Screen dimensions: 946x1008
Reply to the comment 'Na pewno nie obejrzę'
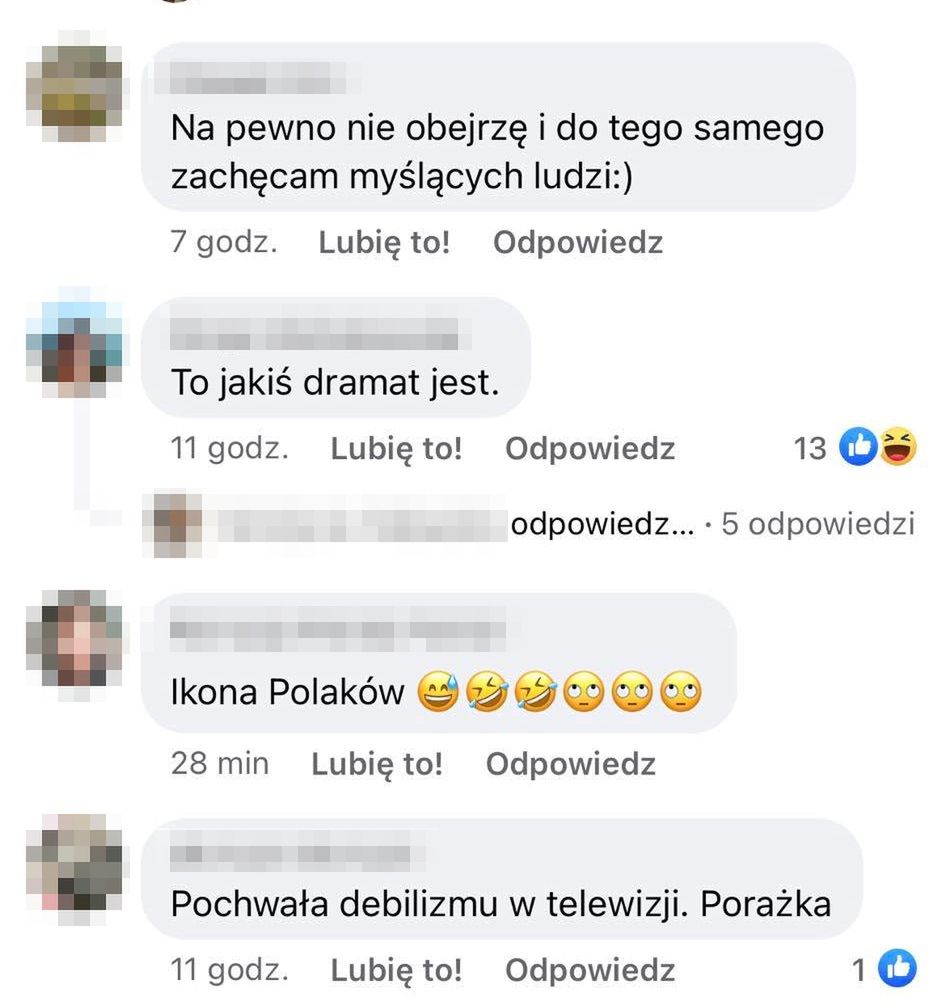577,243
